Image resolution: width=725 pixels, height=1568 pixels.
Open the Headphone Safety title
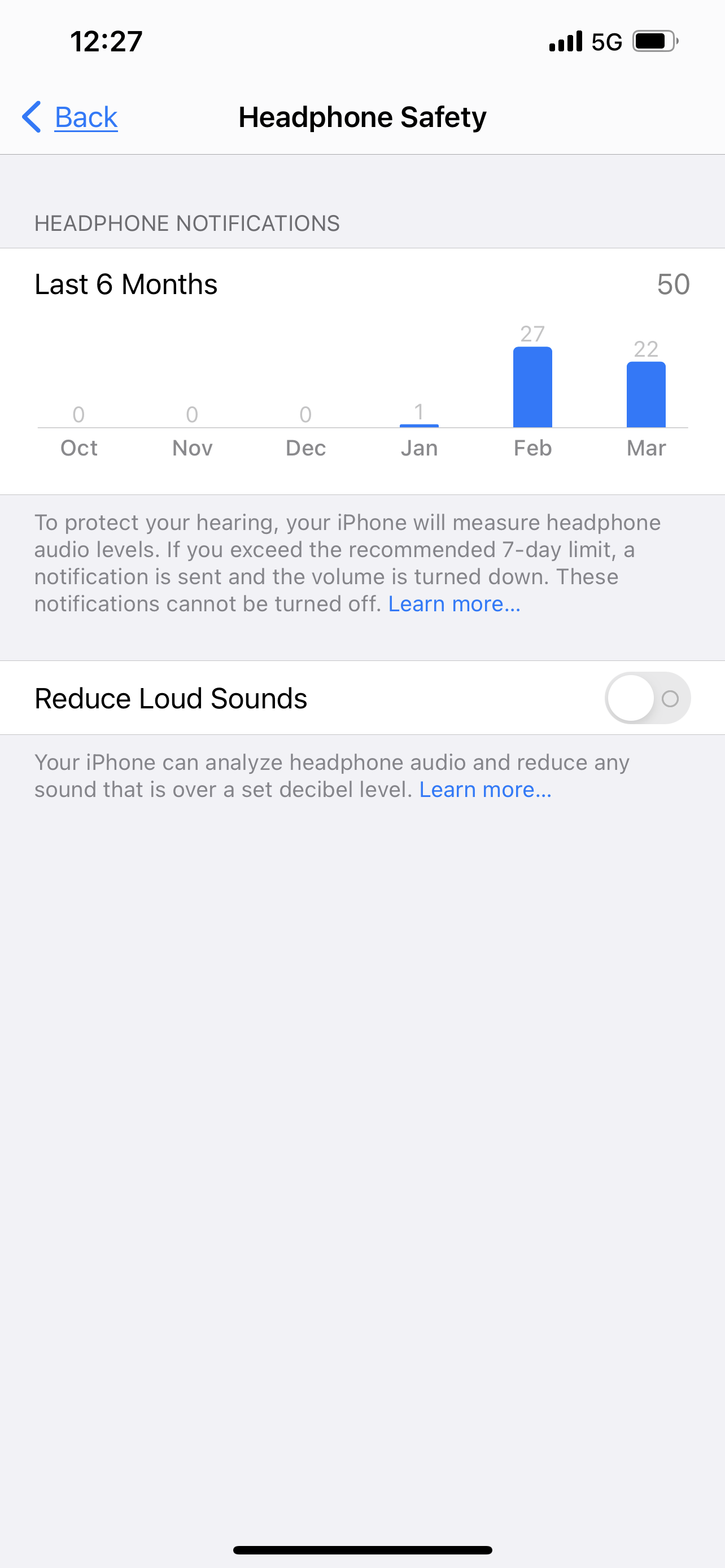pos(362,116)
